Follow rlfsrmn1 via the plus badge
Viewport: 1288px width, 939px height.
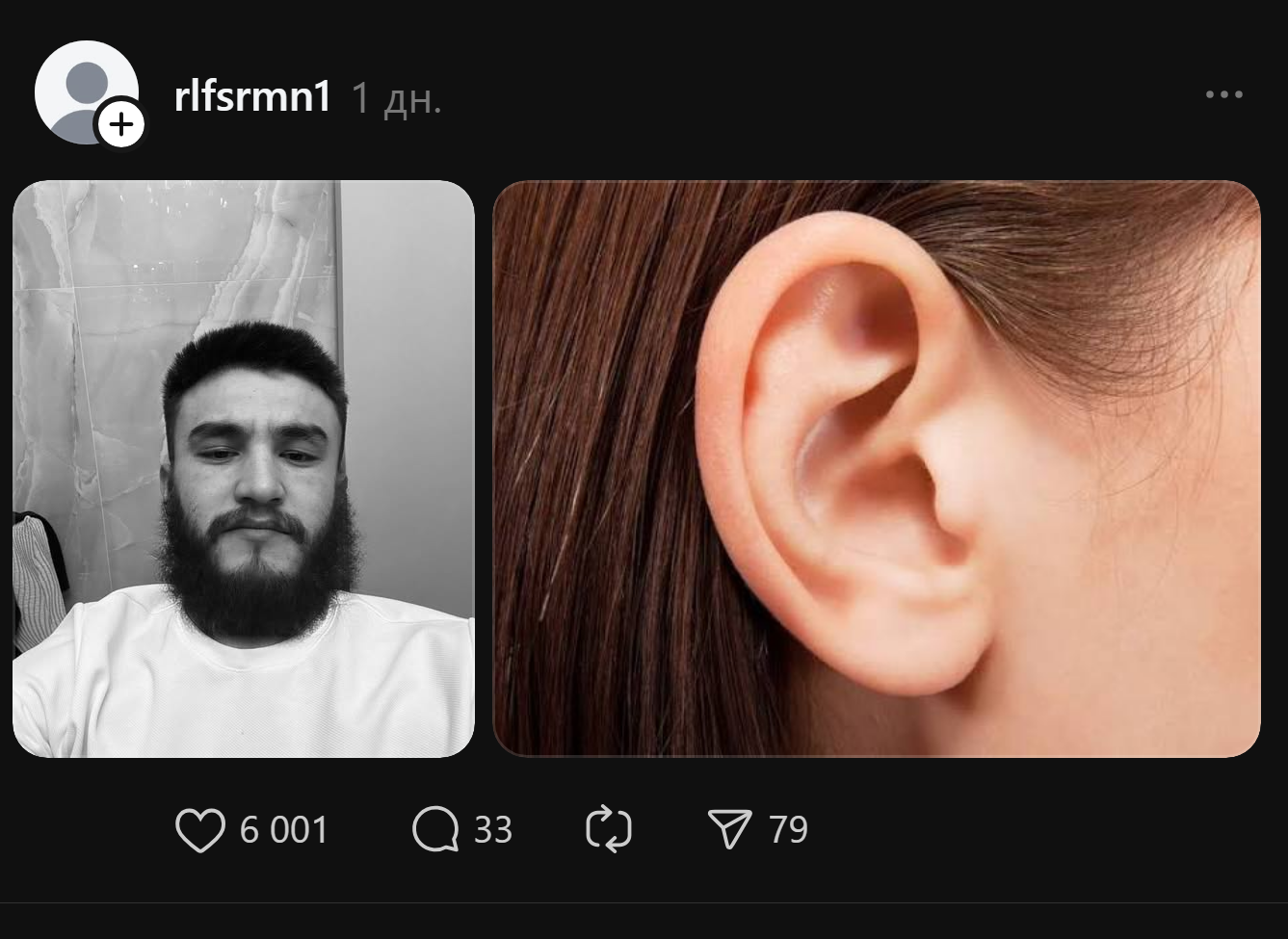[121, 125]
